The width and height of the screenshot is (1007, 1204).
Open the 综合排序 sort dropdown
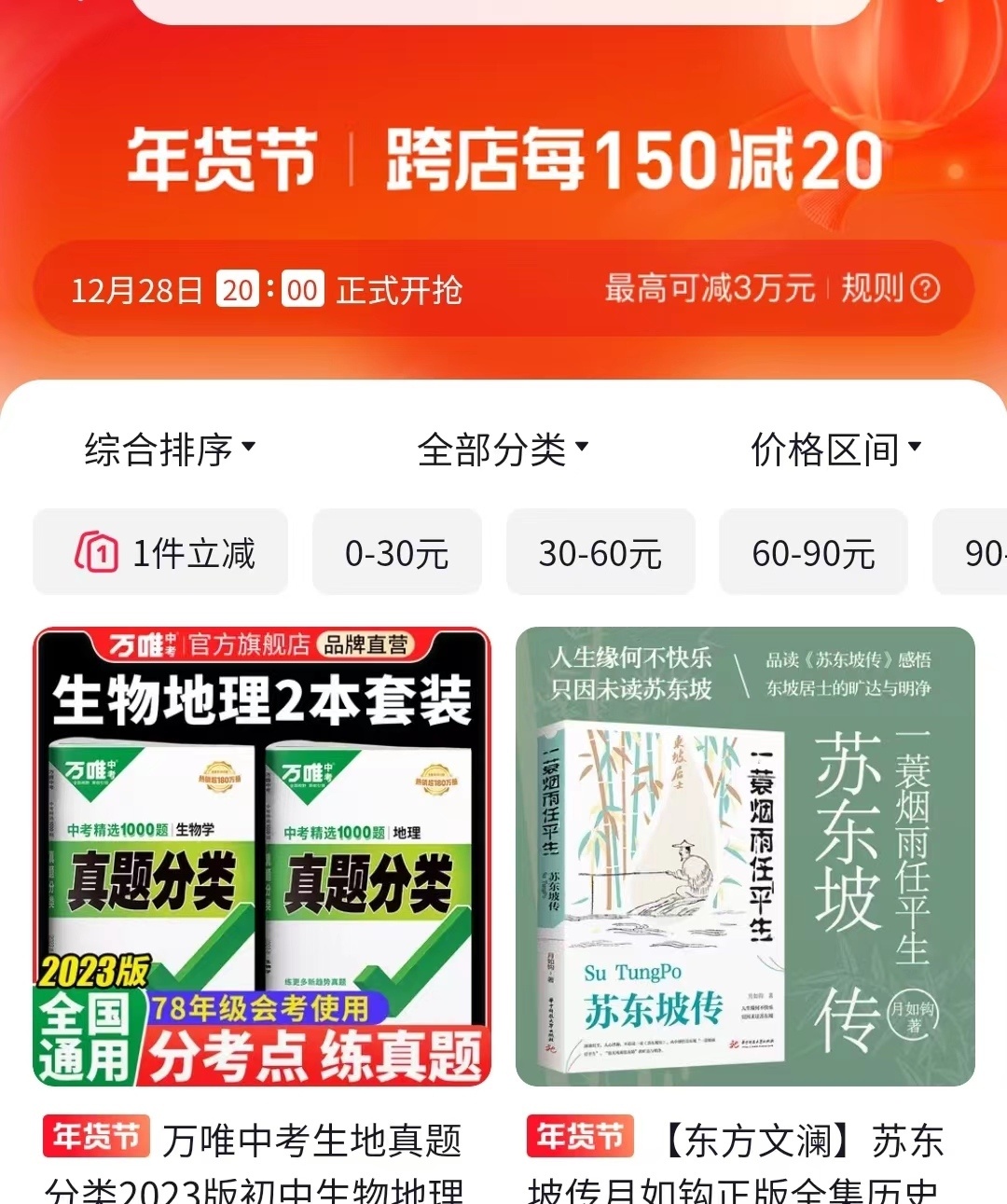point(170,450)
